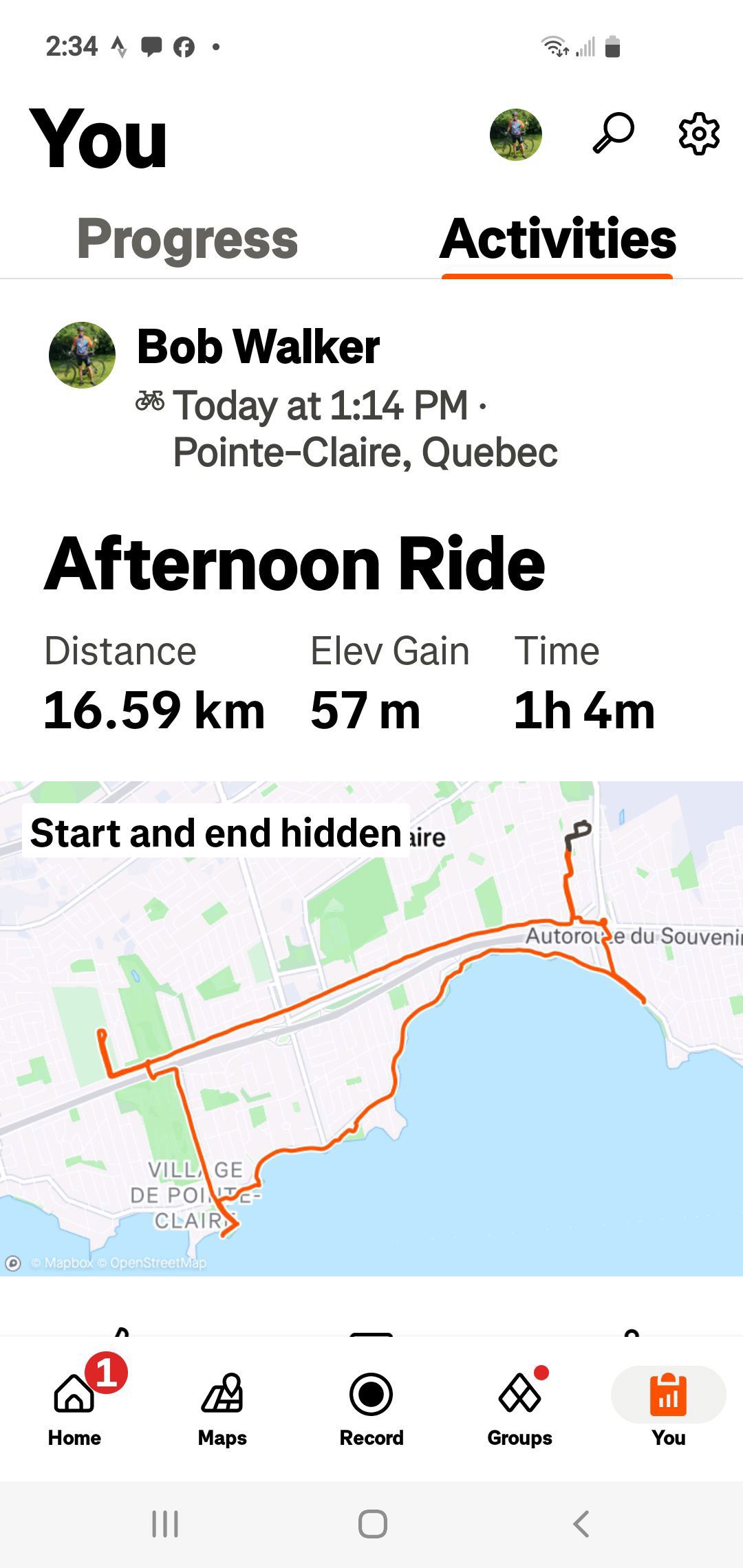
Task: Switch to the Progress tab
Action: (187, 239)
